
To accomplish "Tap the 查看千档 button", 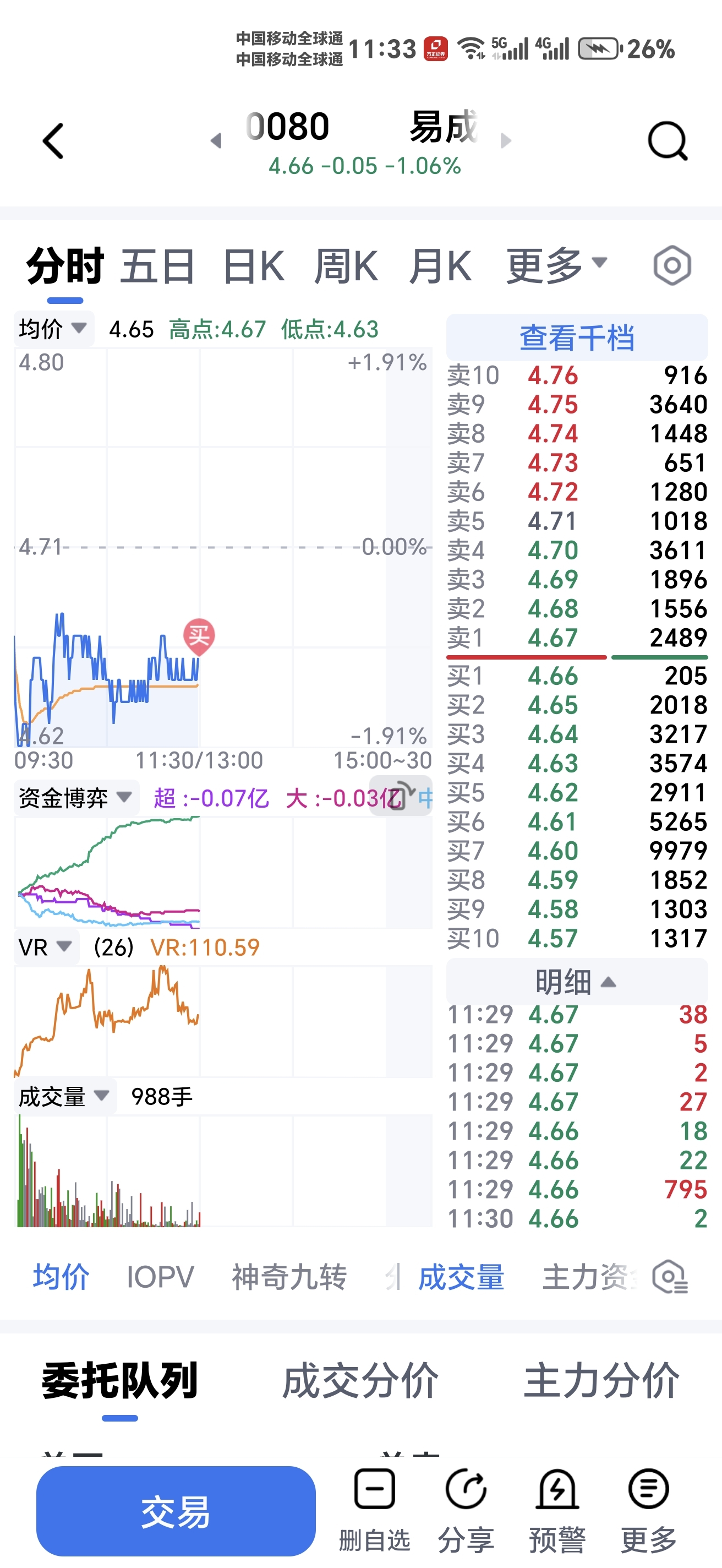I will pos(577,337).
